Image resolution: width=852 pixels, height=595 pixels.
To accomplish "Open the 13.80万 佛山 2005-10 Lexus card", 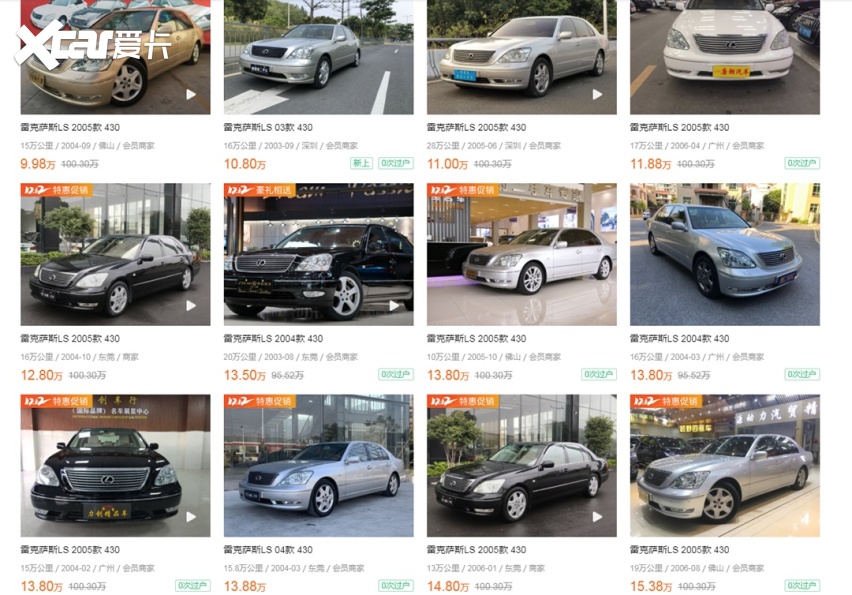I will point(521,255).
